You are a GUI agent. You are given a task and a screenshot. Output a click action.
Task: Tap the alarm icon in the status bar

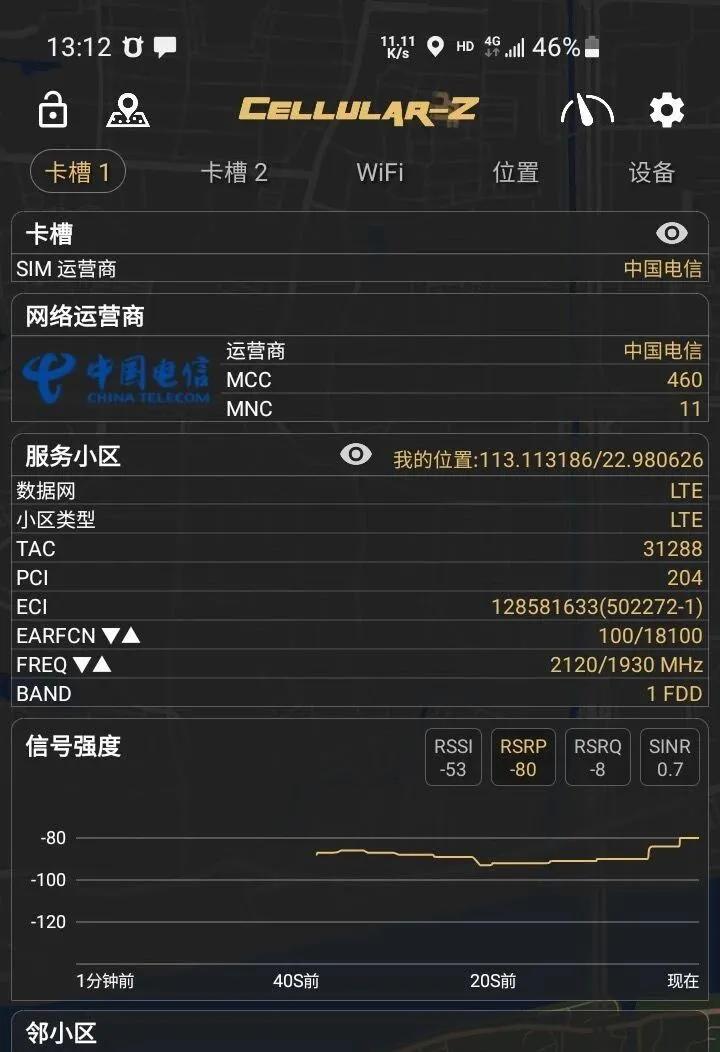coord(135,46)
